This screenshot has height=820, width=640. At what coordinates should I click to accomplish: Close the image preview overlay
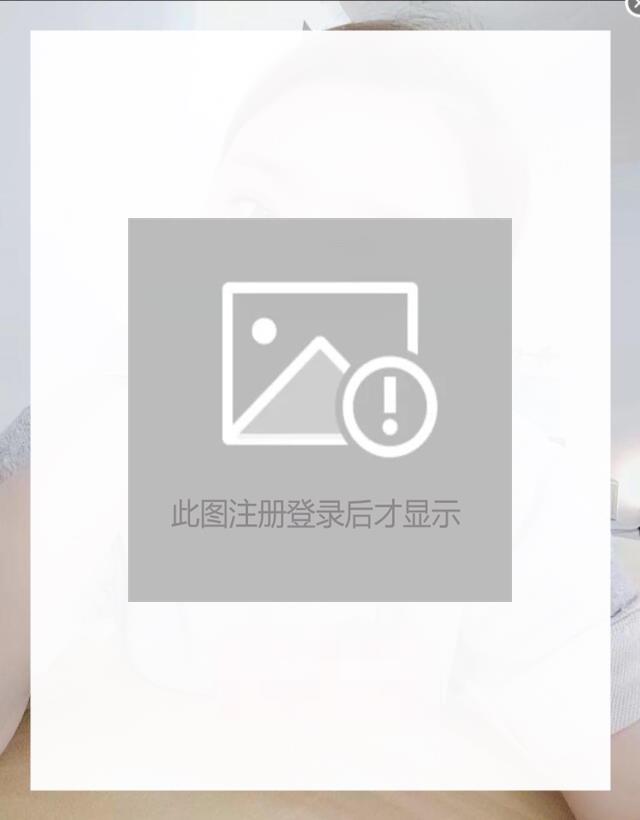[635, 4]
